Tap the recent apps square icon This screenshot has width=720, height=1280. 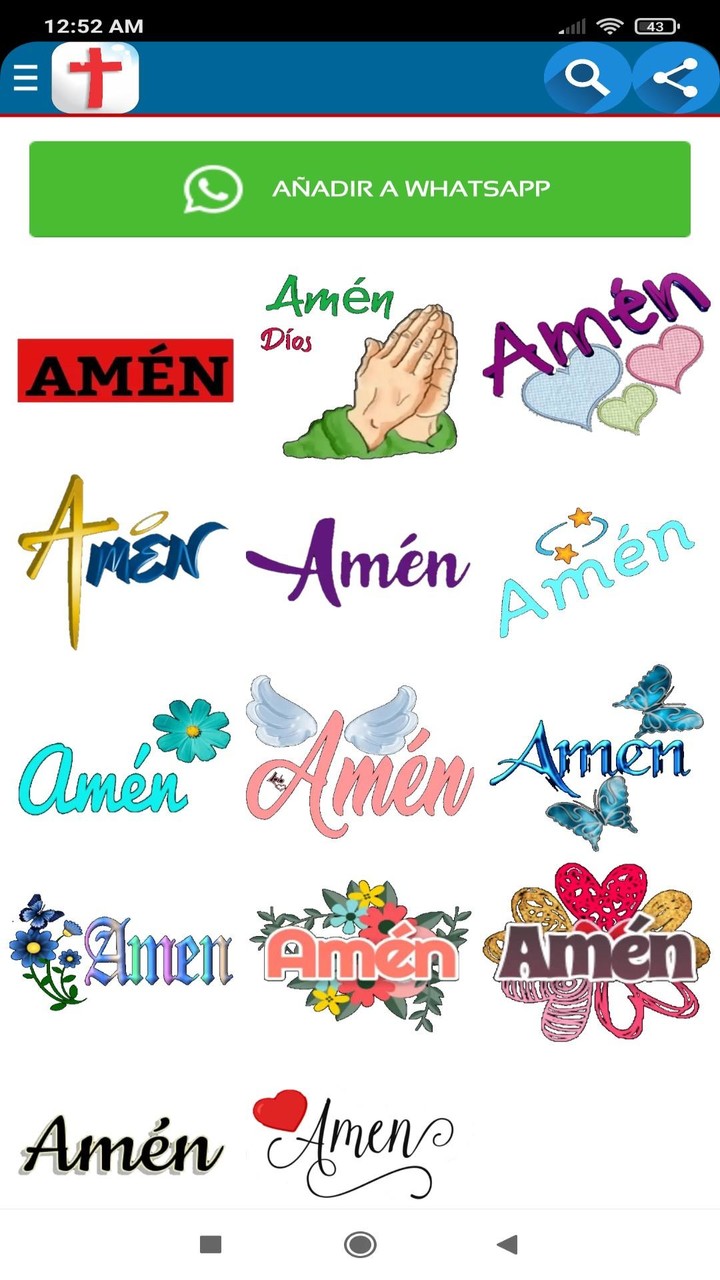coord(210,1244)
